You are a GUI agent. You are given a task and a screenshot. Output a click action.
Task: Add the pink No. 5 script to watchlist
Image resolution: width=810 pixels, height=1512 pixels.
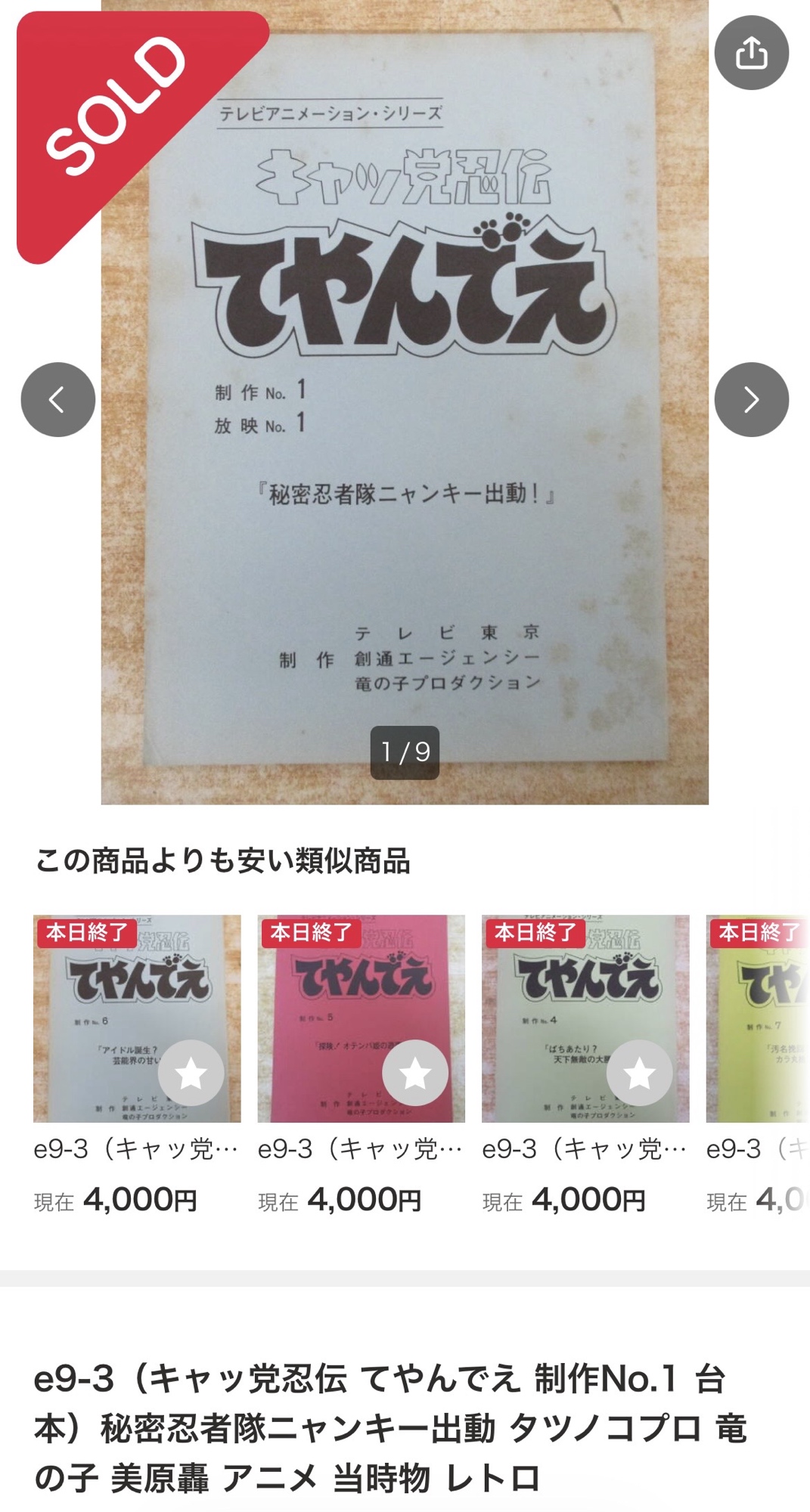415,1073
